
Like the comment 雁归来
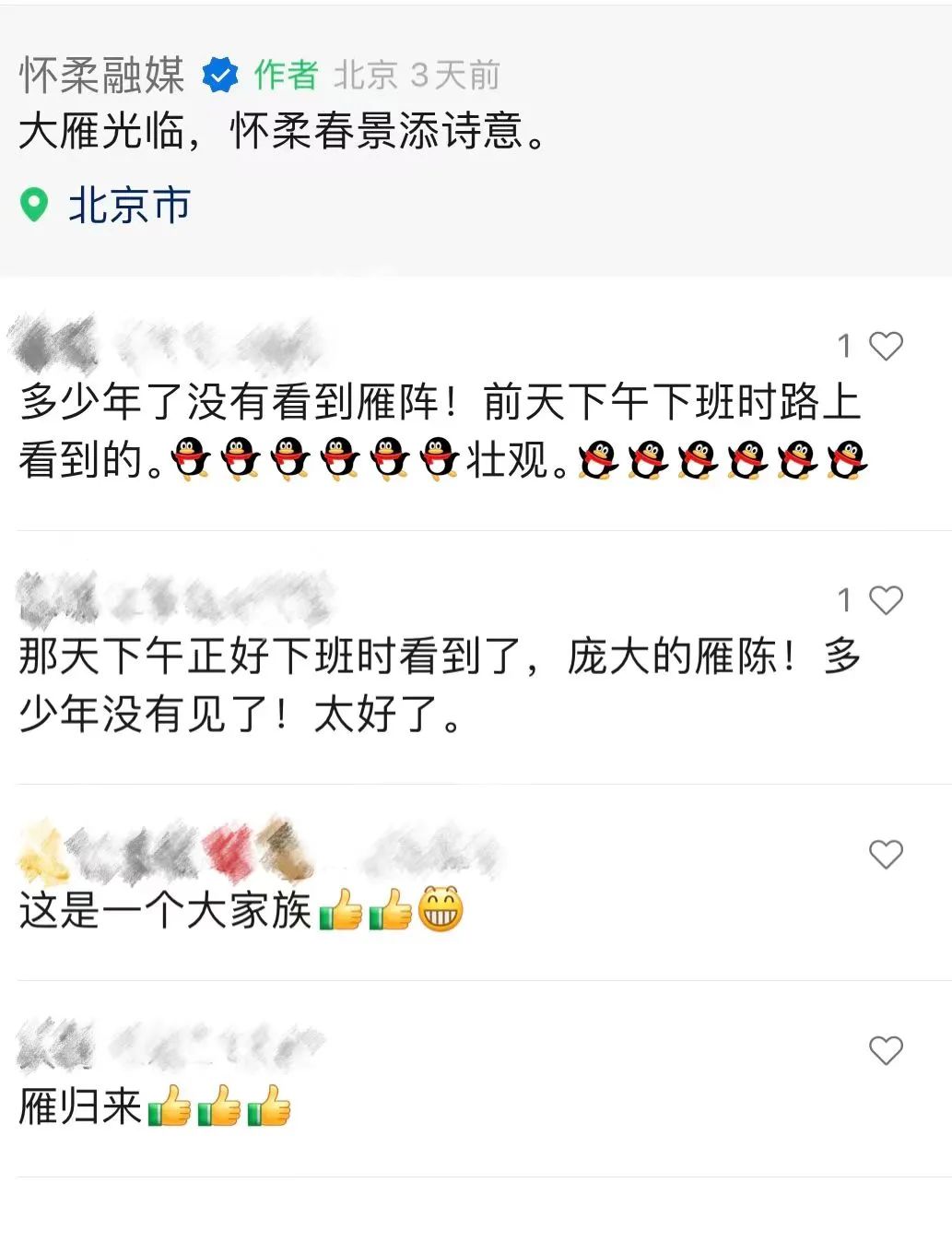click(x=886, y=1050)
